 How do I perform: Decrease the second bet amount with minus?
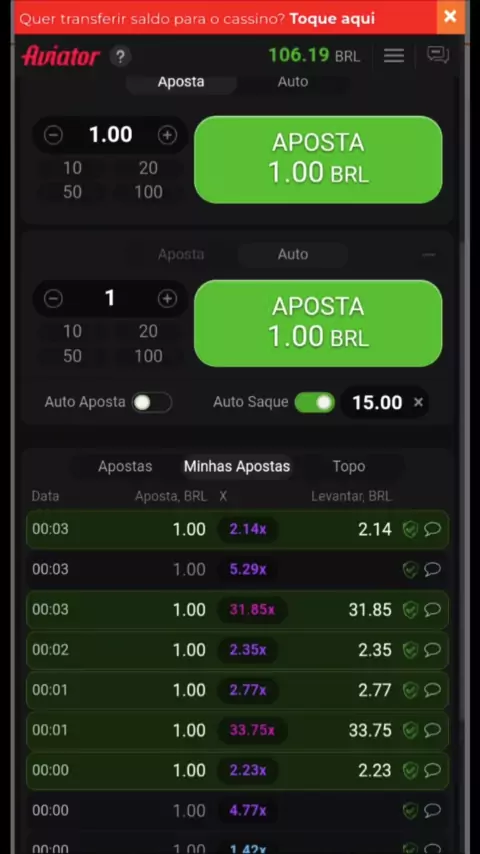click(53, 298)
